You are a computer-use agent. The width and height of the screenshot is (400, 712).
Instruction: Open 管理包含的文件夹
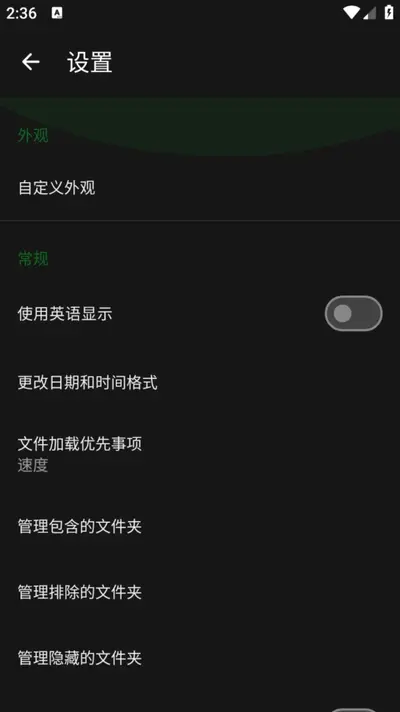[200, 527]
